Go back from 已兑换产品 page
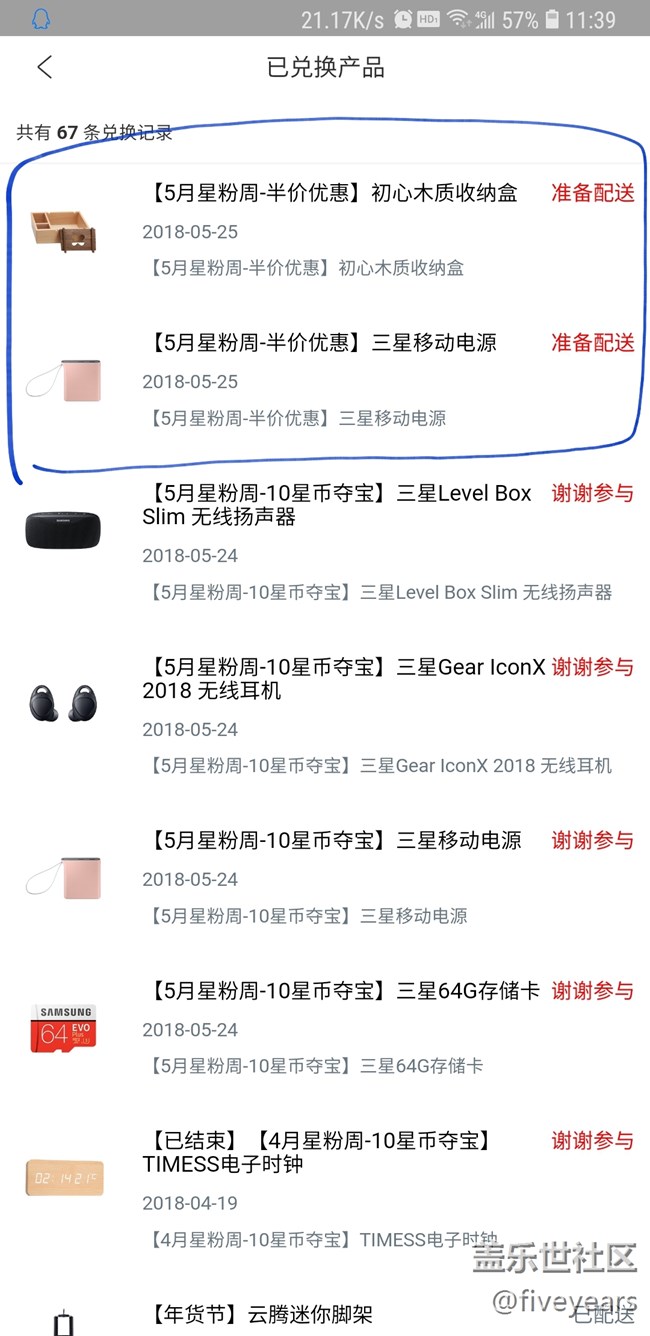The width and height of the screenshot is (650, 1336). tap(44, 67)
